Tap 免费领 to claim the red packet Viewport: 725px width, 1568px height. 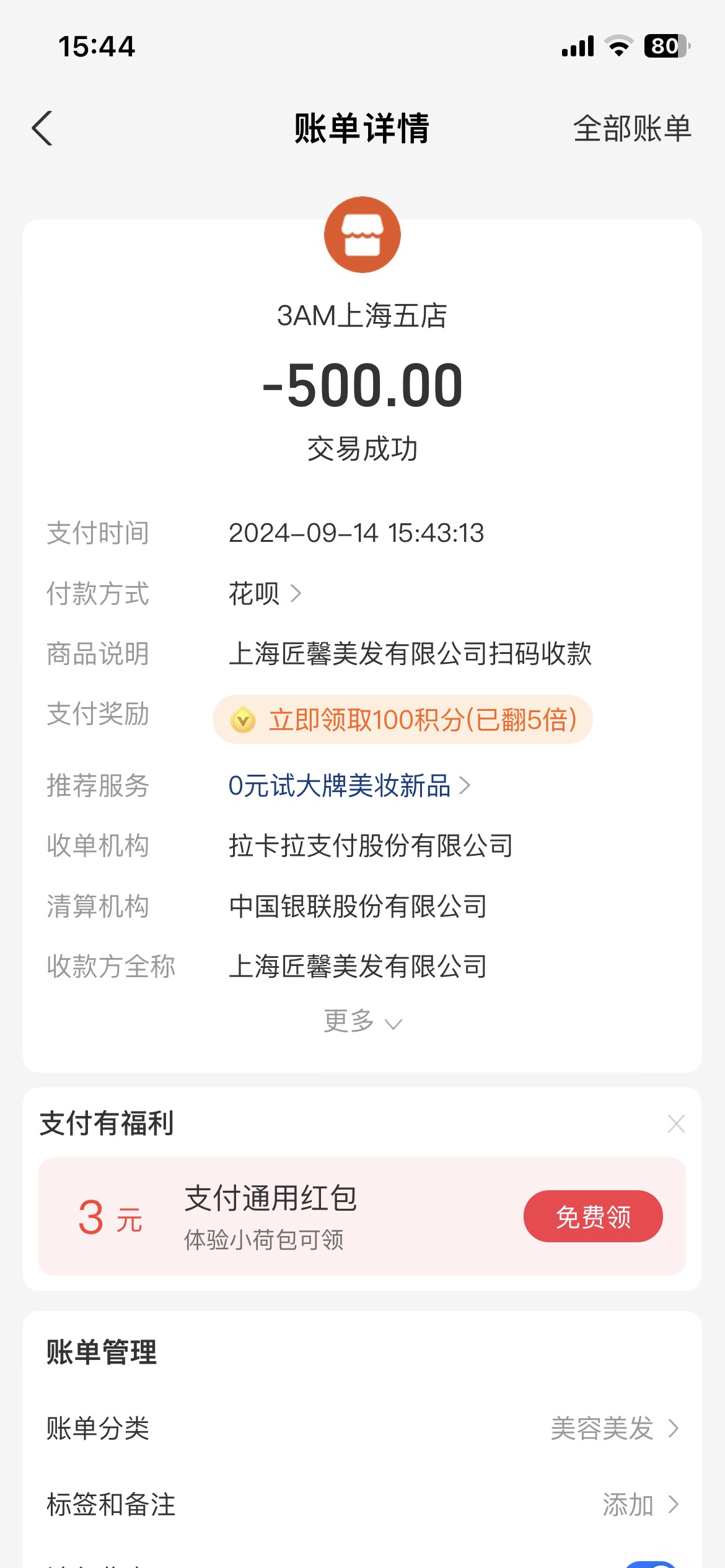pos(593,1216)
